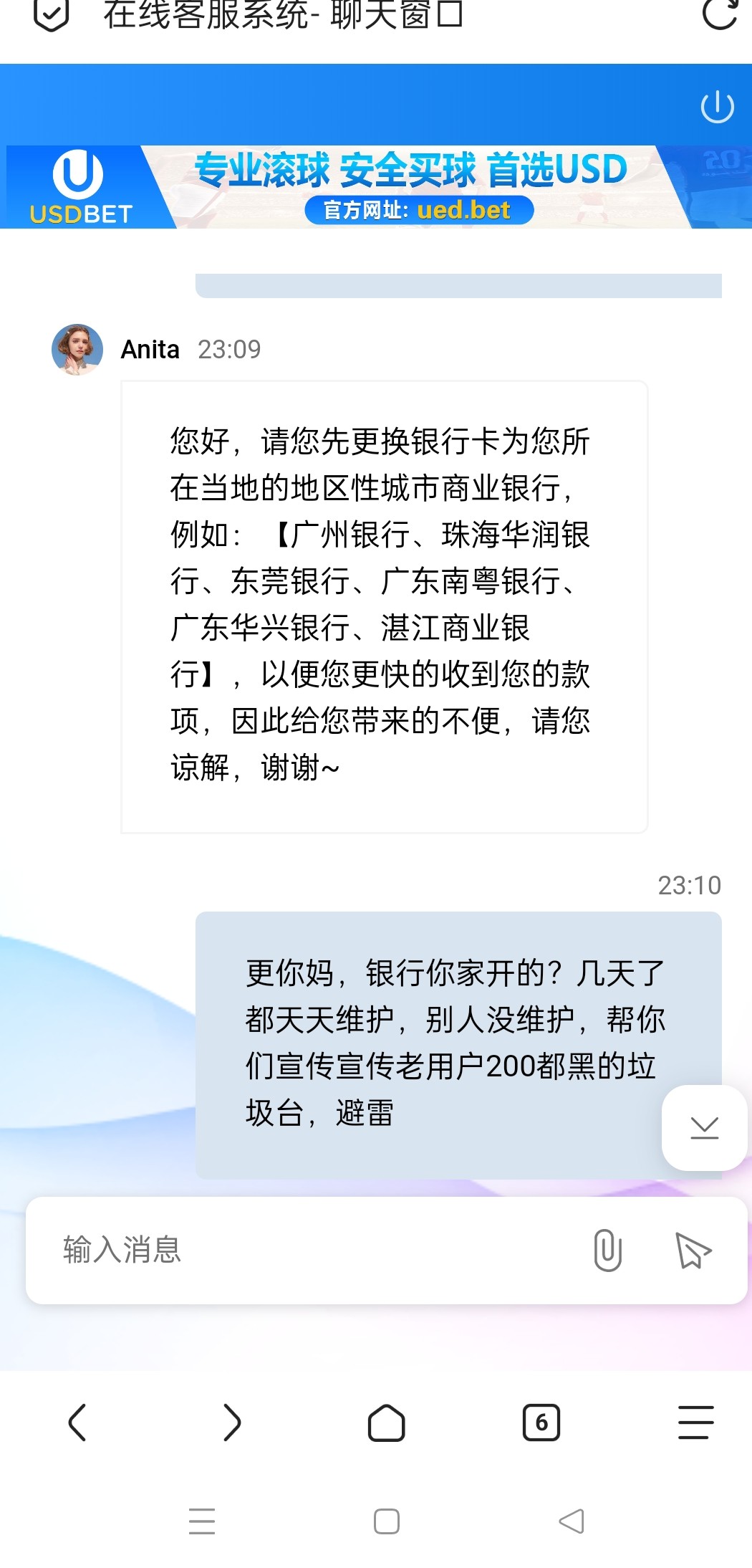This screenshot has height=1568, width=752.
Task: Tap the power logout icon on blue bar
Action: coord(717,106)
